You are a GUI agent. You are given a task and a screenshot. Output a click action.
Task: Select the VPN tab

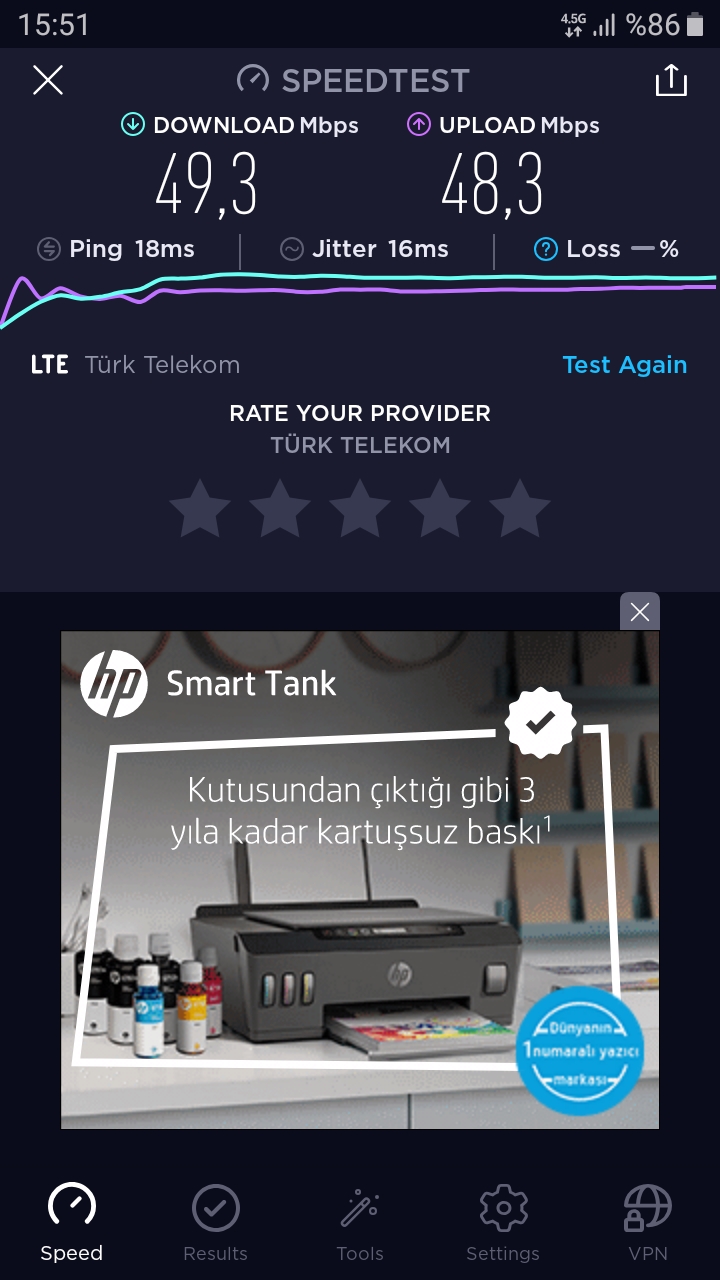[647, 1222]
